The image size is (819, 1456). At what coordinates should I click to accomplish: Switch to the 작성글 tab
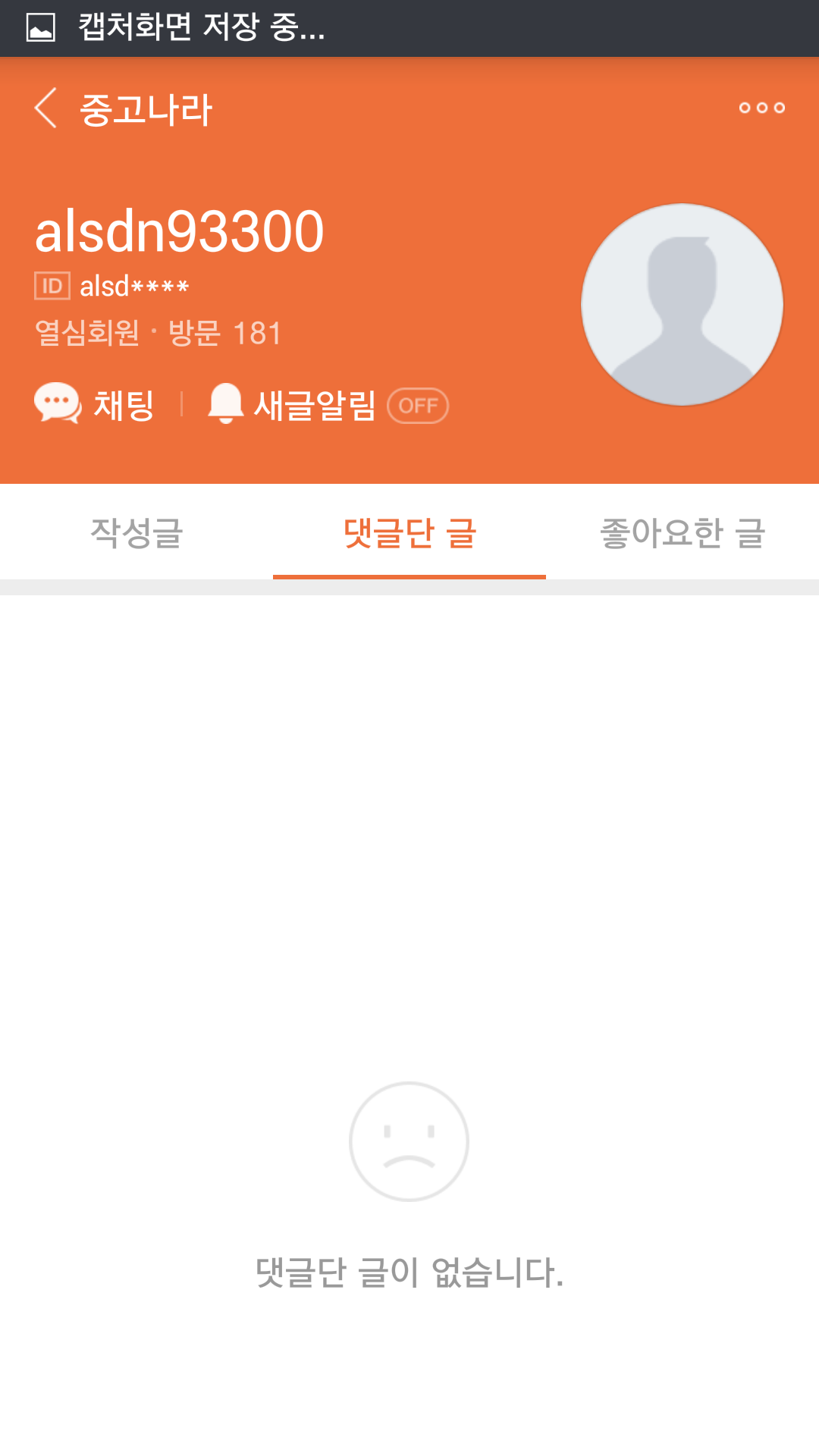click(136, 532)
